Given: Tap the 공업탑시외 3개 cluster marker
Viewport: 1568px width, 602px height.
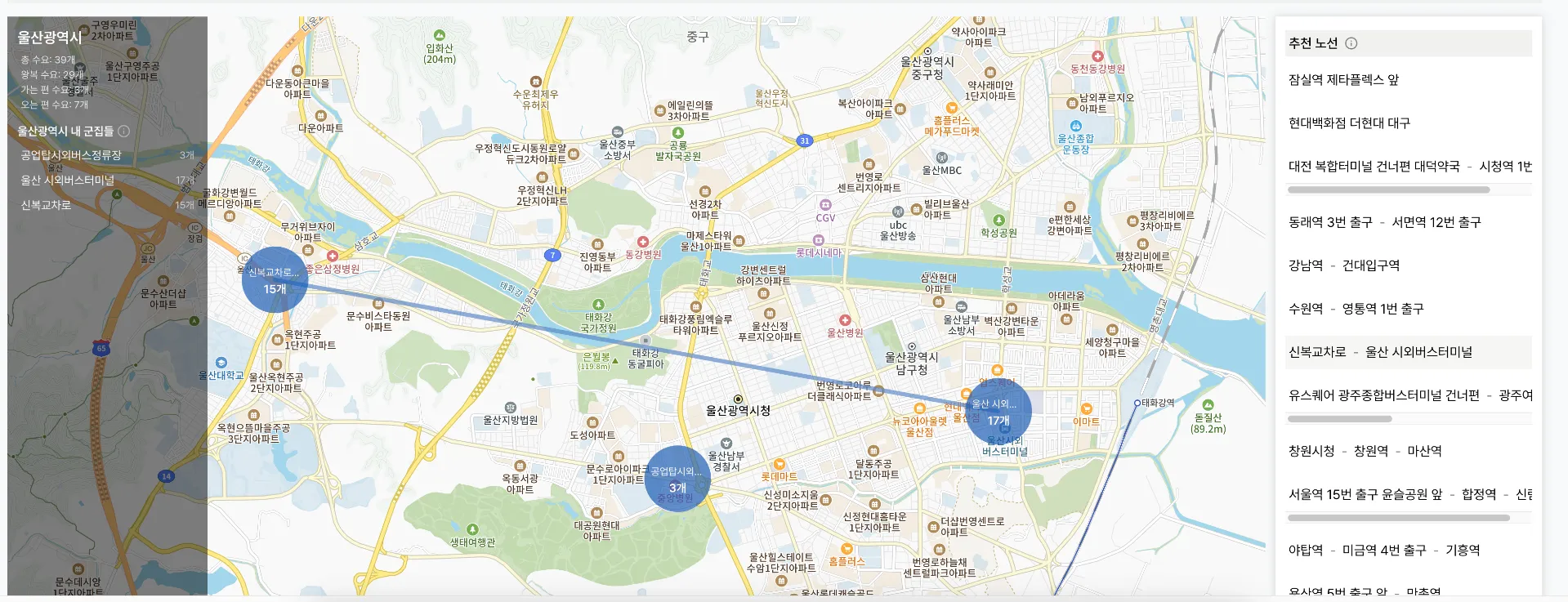Looking at the screenshot, I should (x=677, y=479).
